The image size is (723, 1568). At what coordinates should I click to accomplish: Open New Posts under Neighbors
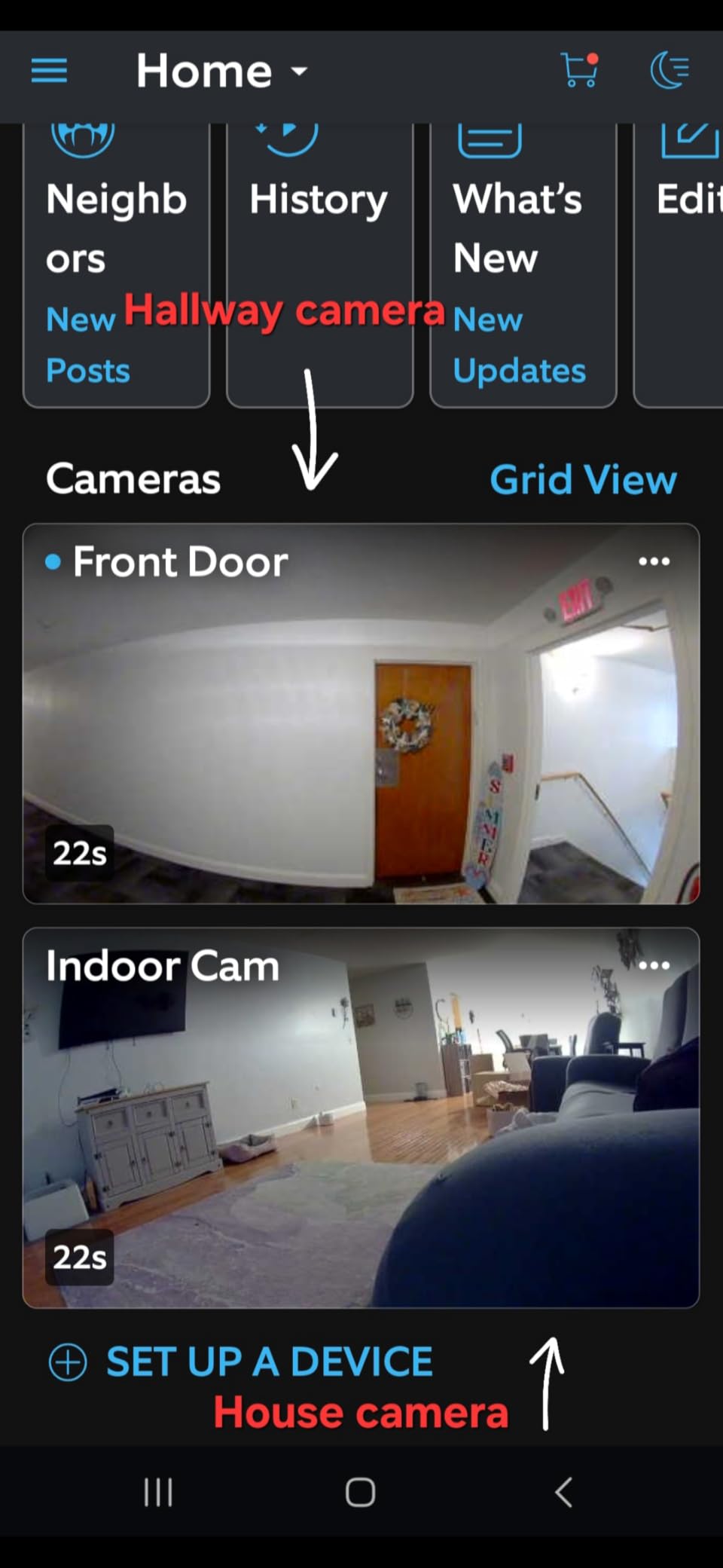click(x=85, y=343)
